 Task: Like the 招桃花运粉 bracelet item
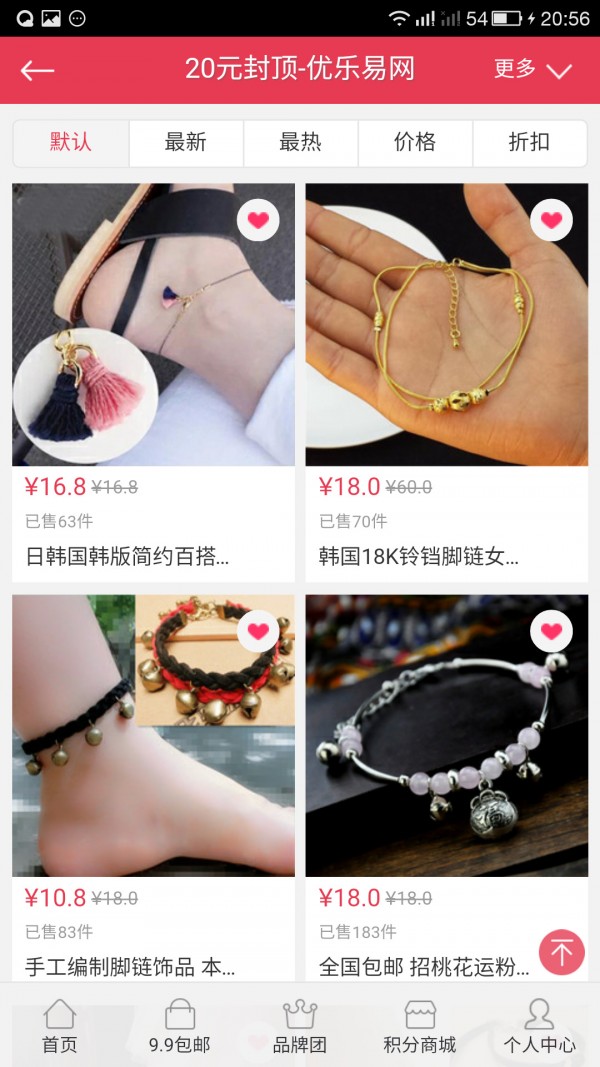551,631
